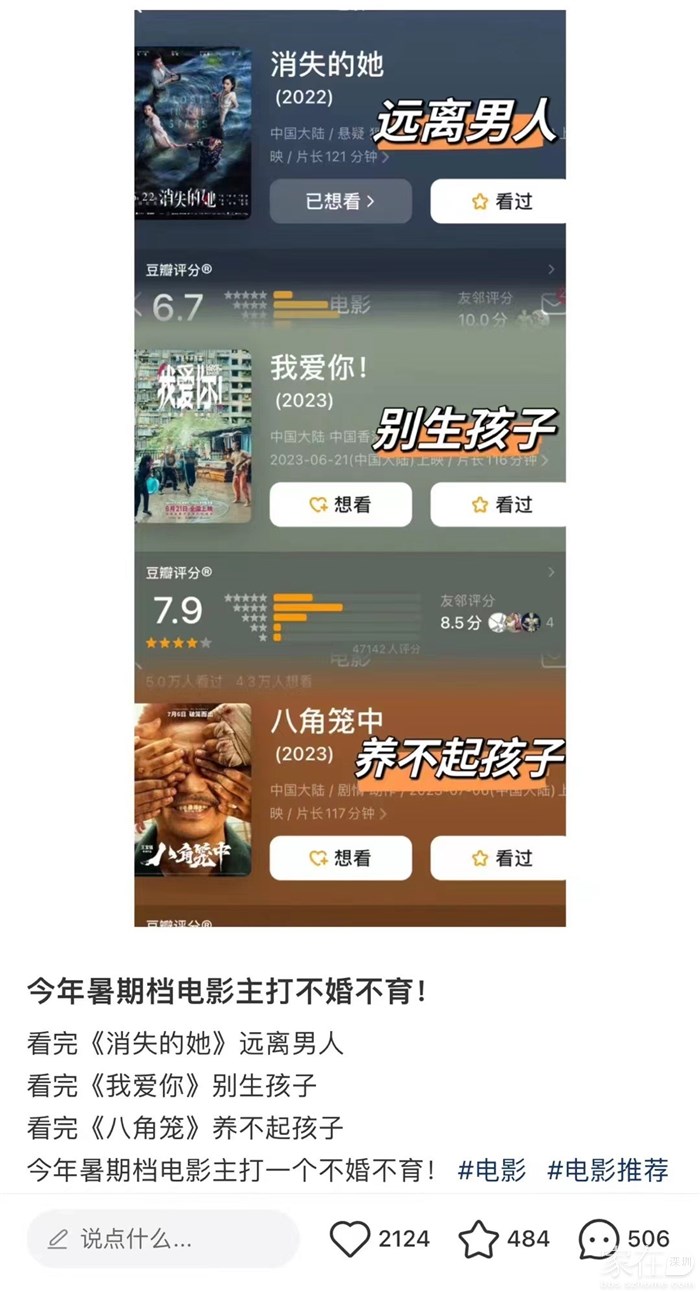Like this post with the heart icon

[350, 1240]
